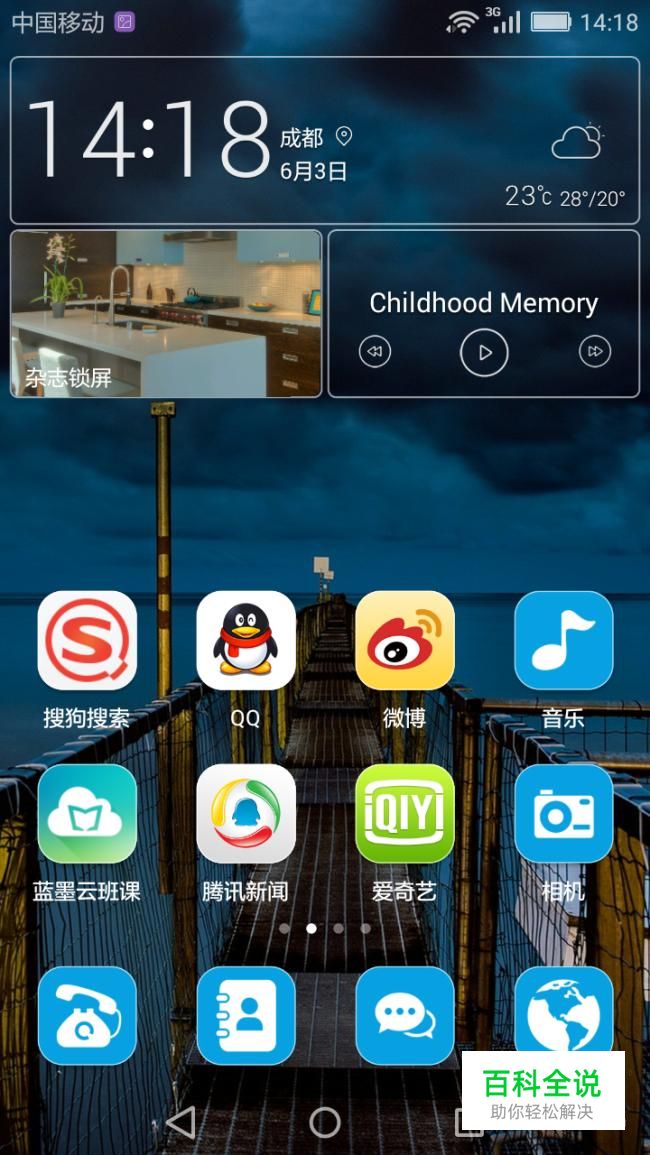
Task: Tap the 成都 location pin
Action: point(343,136)
